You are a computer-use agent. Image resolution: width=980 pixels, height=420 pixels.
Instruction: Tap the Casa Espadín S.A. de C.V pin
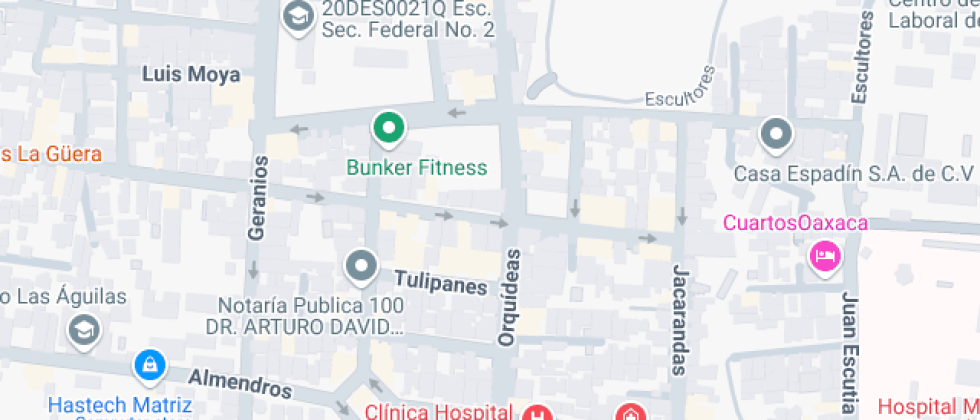[x=776, y=133]
